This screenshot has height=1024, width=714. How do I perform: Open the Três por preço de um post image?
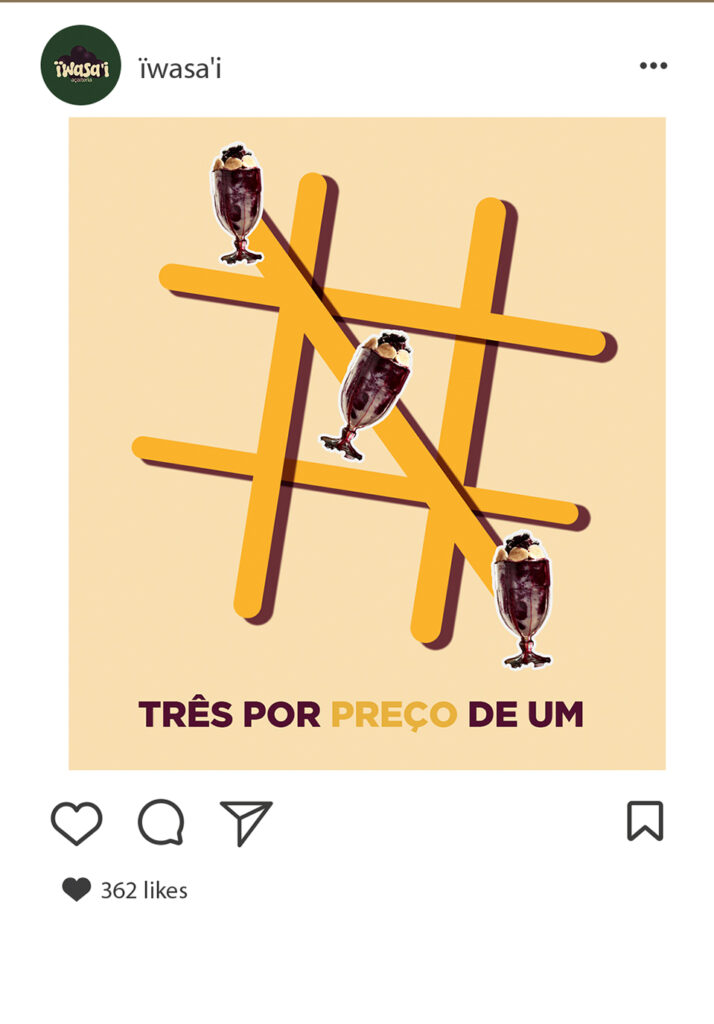[367, 443]
